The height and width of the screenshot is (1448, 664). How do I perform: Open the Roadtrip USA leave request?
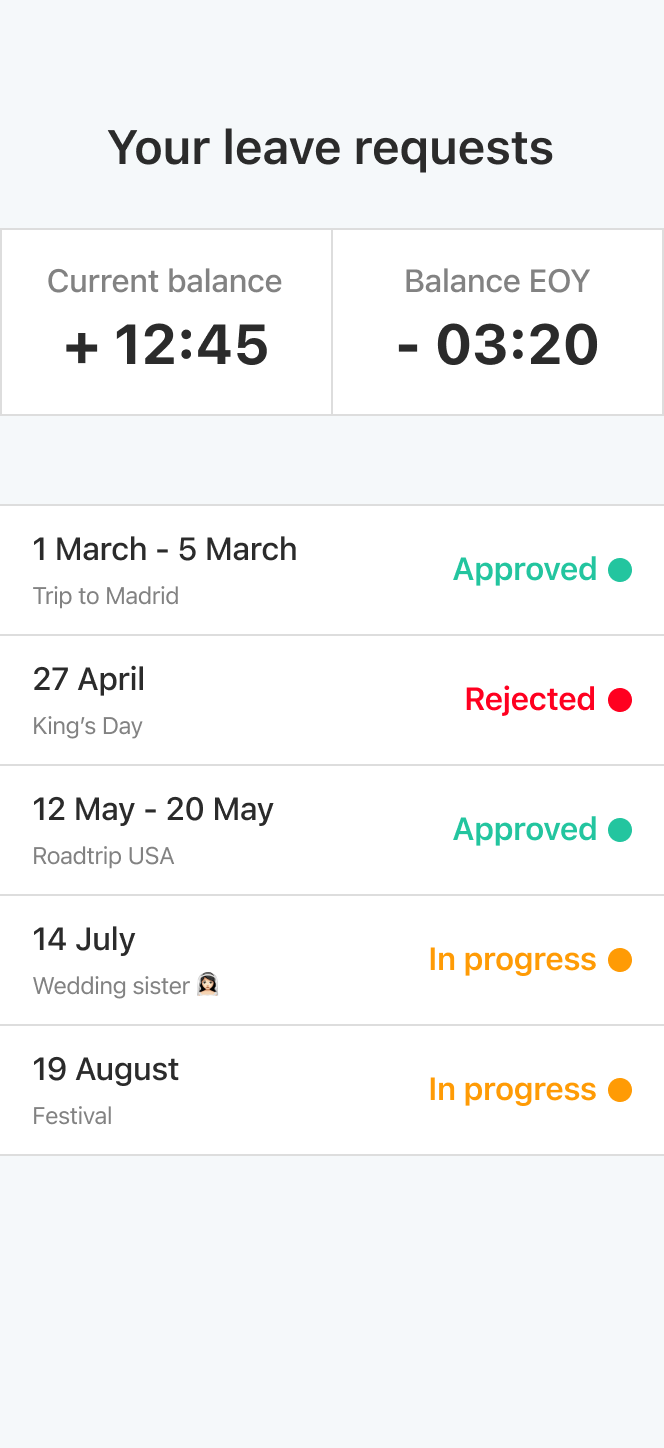331,830
